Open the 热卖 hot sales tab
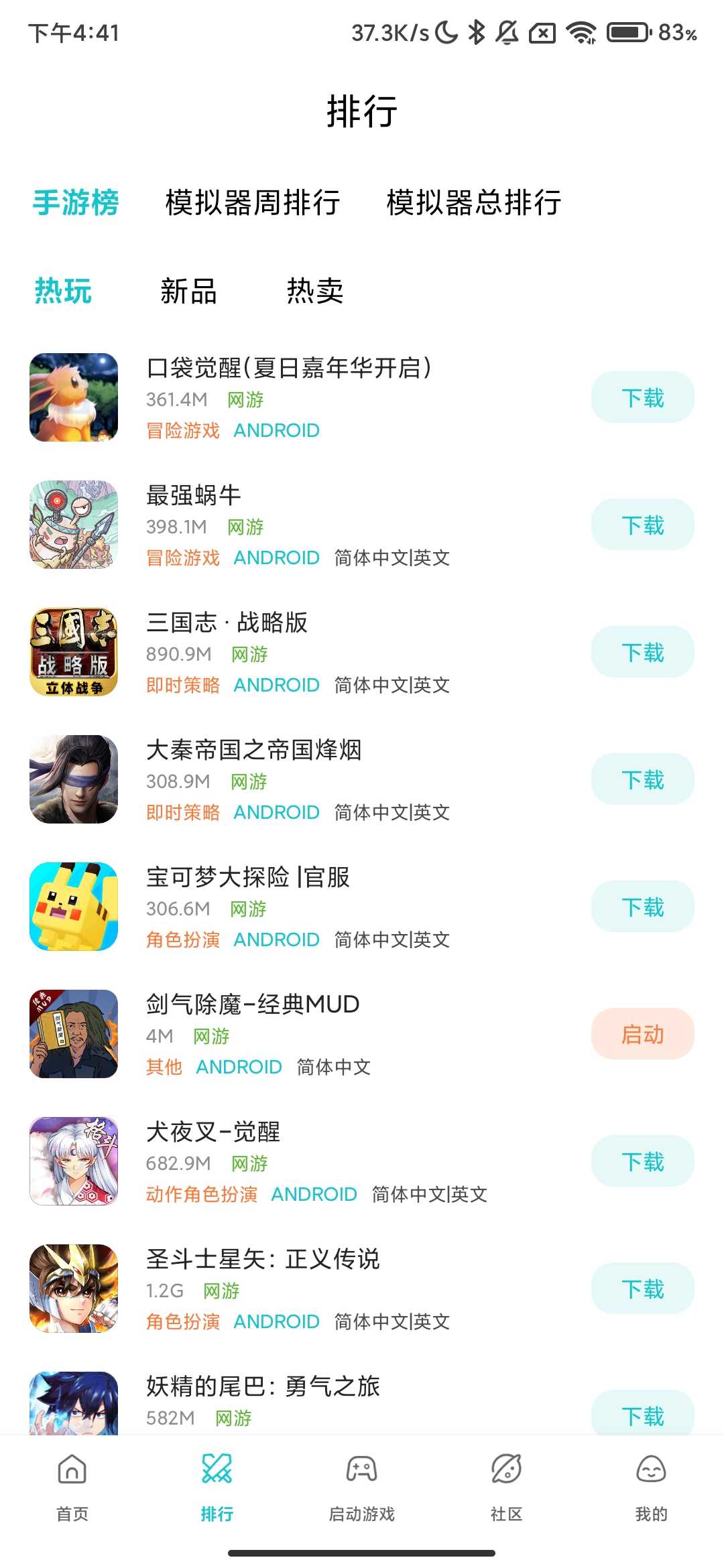Screen dimensions: 724x1568 314,291
